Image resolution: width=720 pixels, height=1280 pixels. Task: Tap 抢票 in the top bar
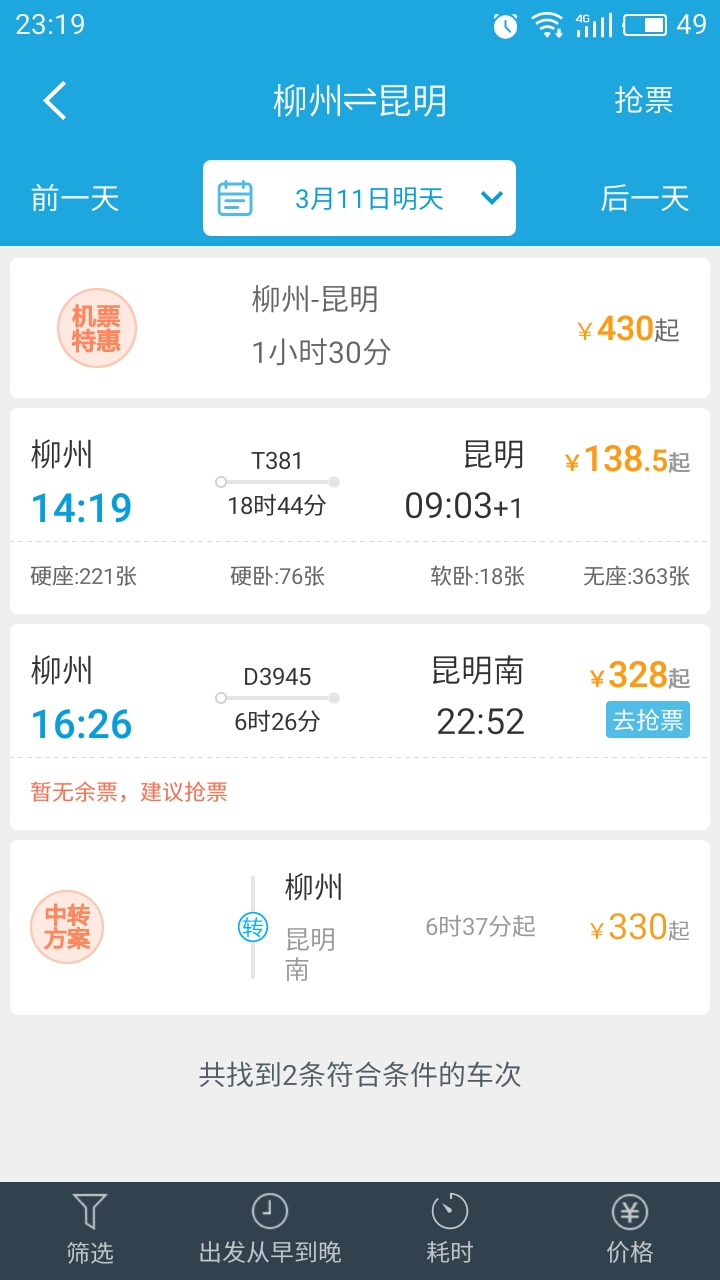[x=643, y=100]
